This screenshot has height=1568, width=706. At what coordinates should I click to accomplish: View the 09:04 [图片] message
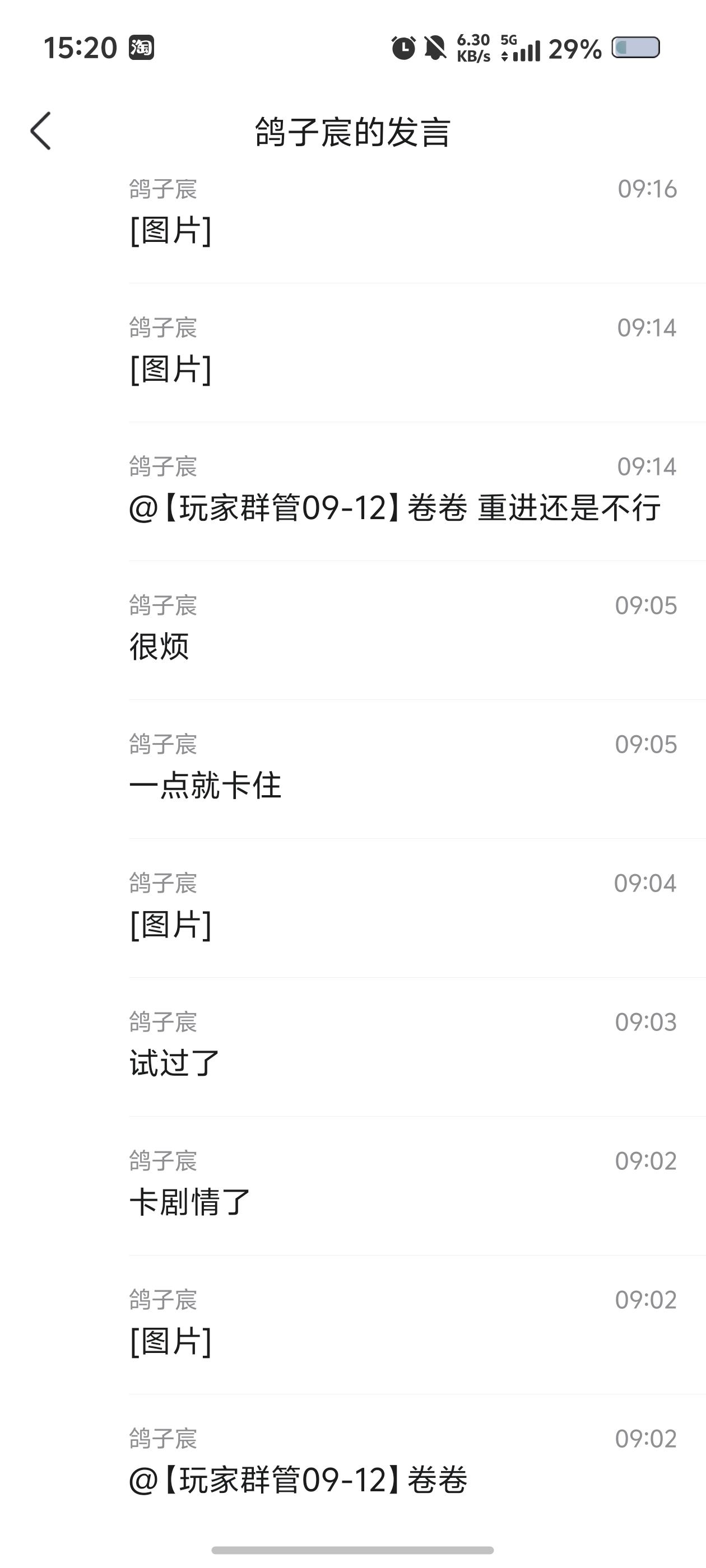[417, 908]
